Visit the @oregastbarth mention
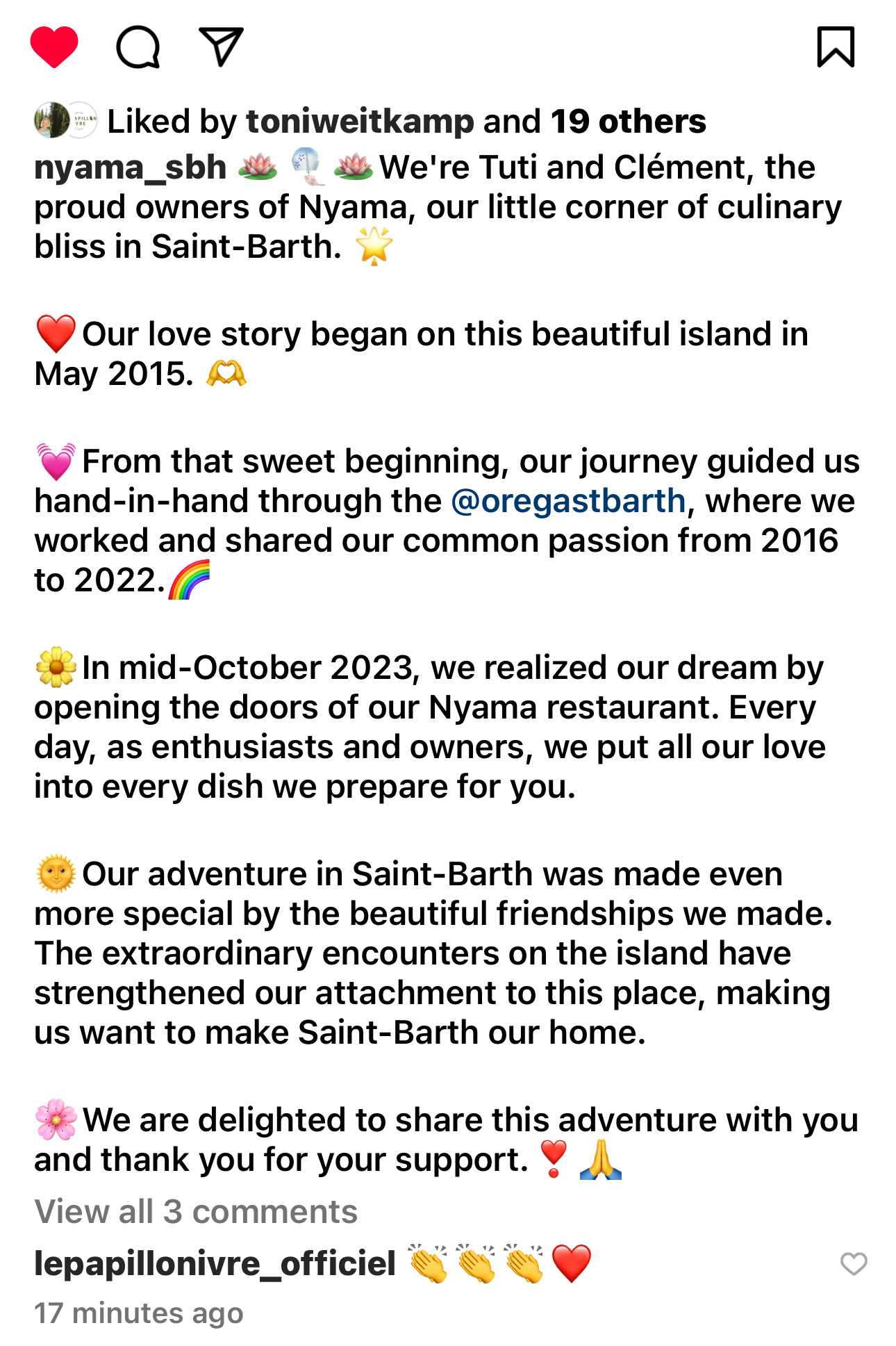Image resolution: width=896 pixels, height=1346 pixels. tap(567, 501)
